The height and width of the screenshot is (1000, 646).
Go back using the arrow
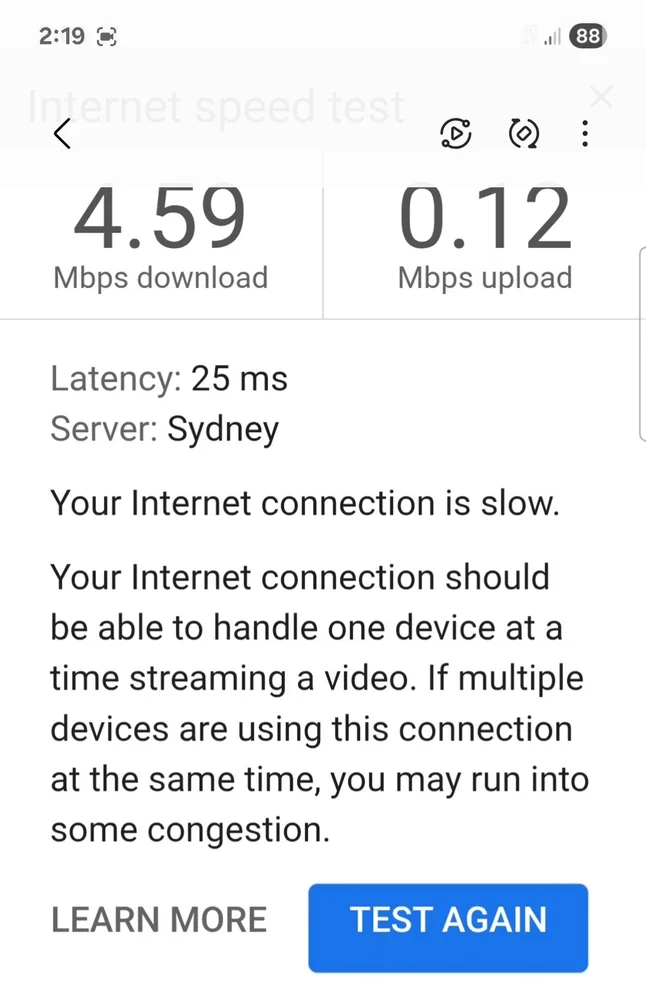coord(62,133)
